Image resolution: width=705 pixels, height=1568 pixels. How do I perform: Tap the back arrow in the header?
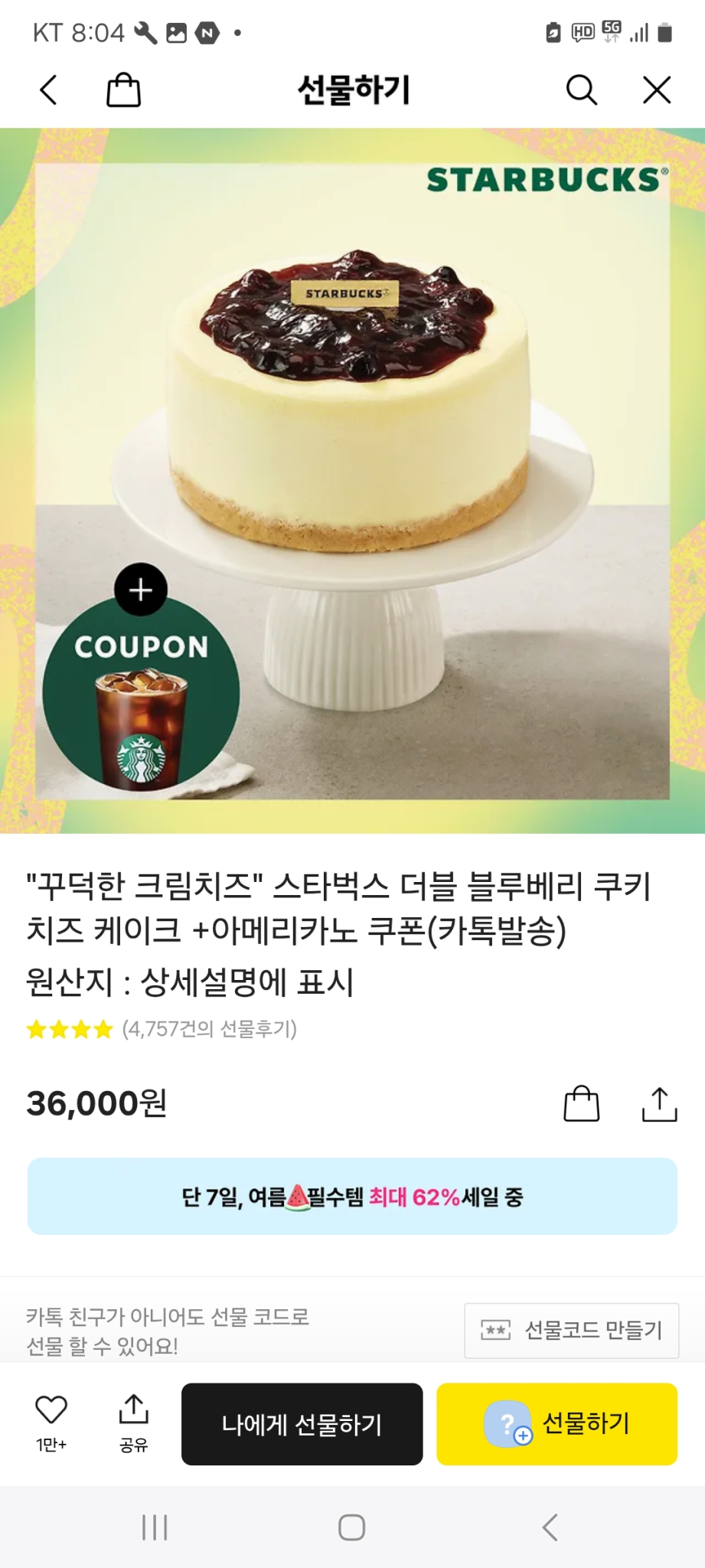pyautogui.click(x=48, y=90)
